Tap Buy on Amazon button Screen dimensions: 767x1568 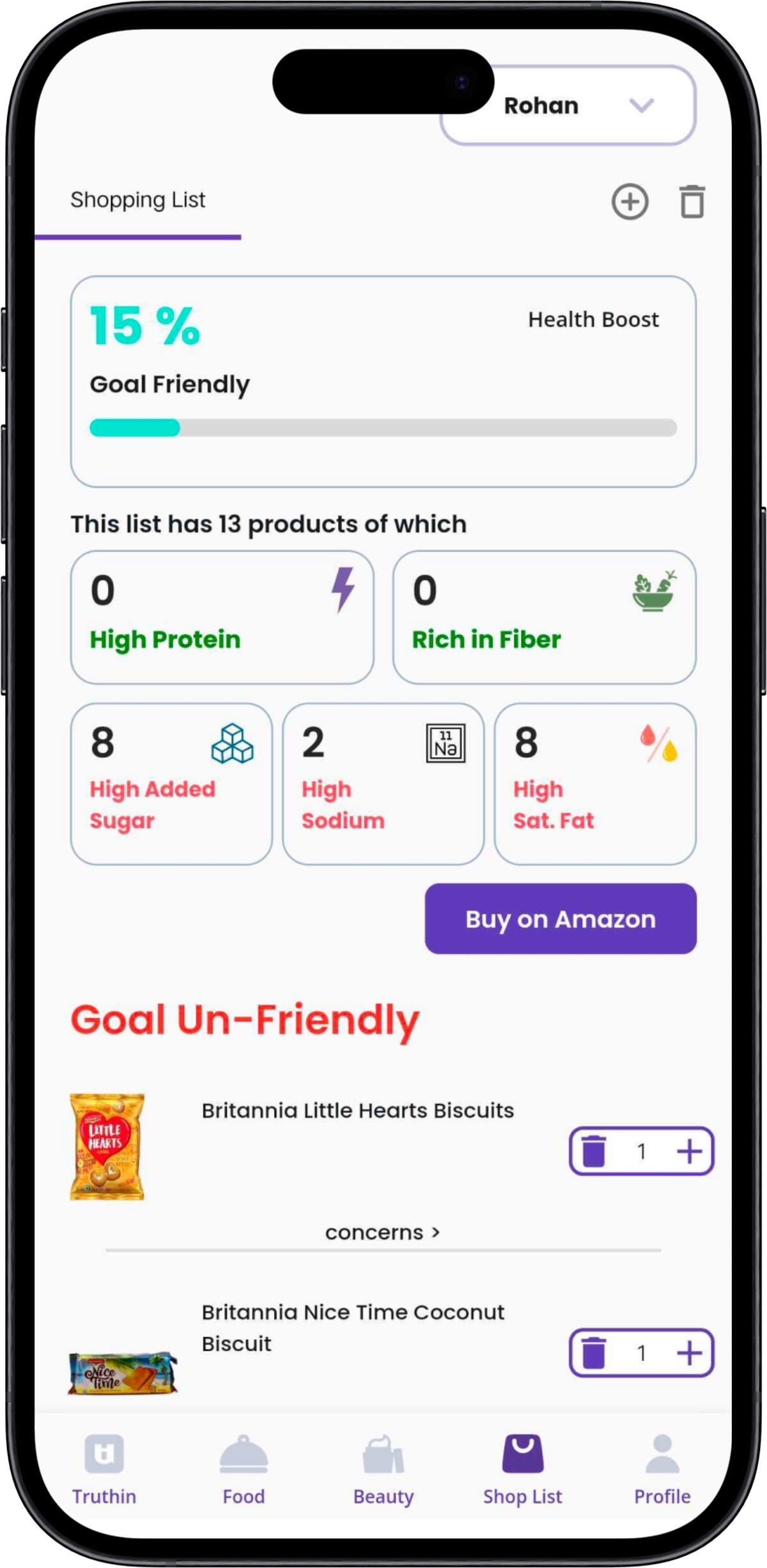pyautogui.click(x=561, y=919)
